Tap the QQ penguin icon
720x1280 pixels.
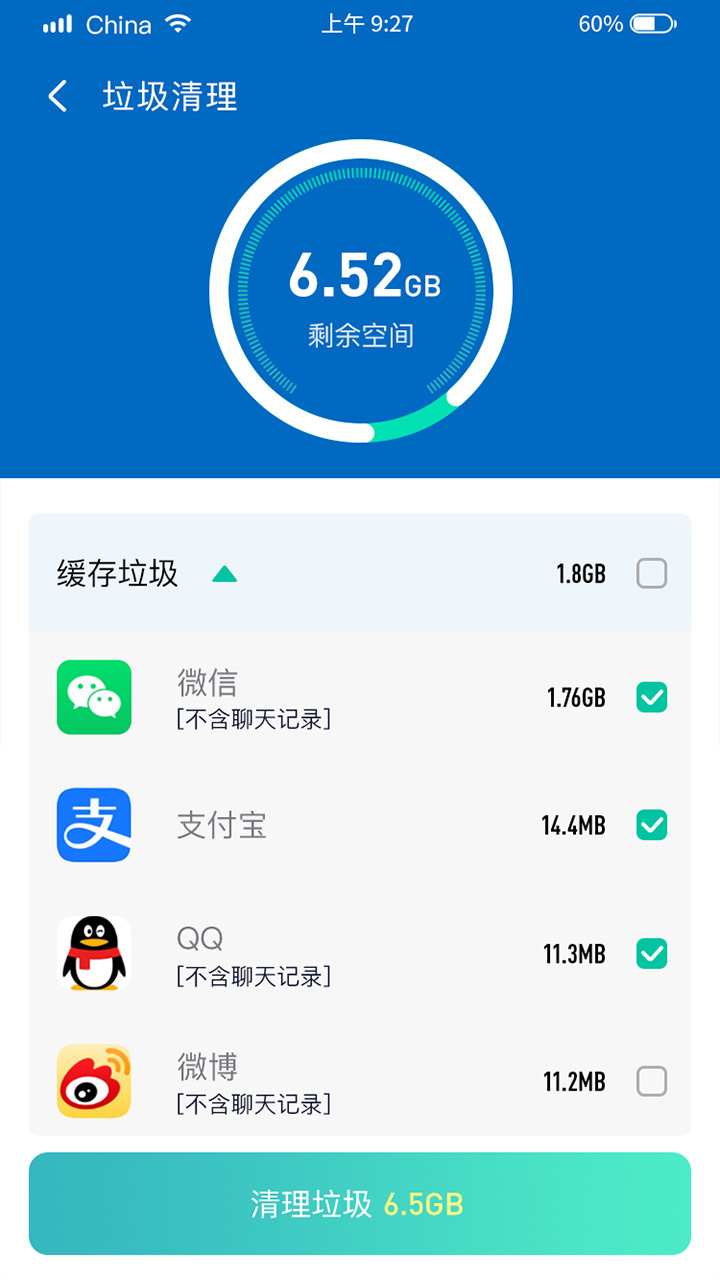(93, 953)
